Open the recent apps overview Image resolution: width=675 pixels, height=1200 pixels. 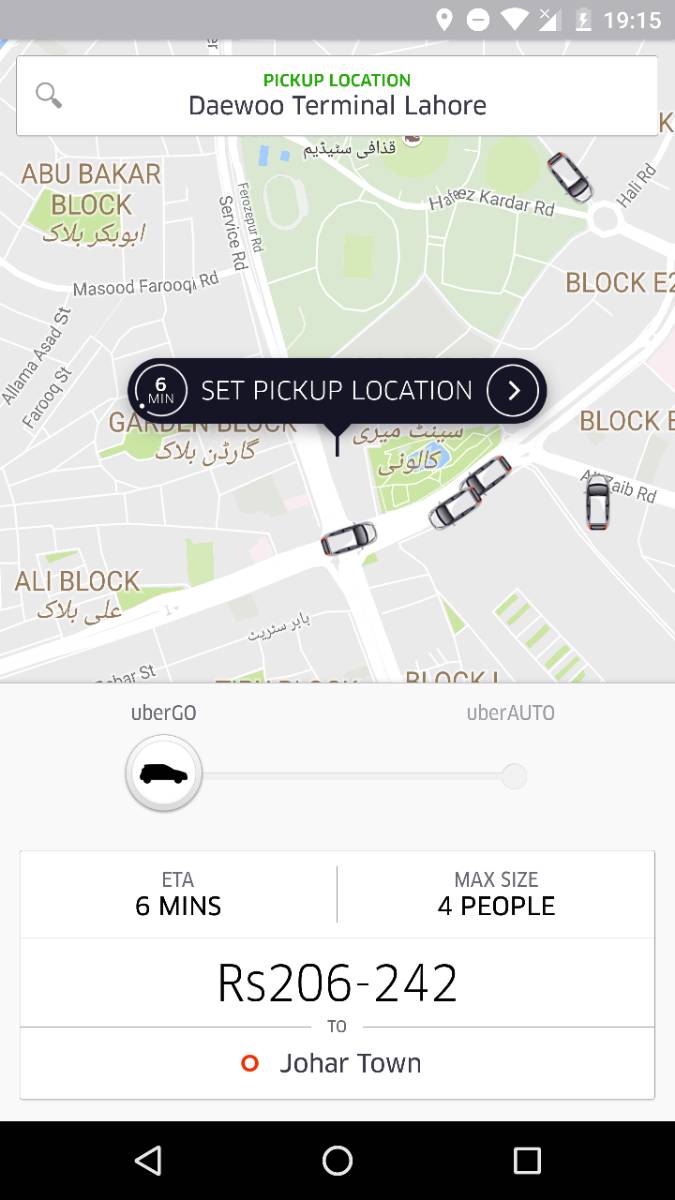click(526, 1160)
